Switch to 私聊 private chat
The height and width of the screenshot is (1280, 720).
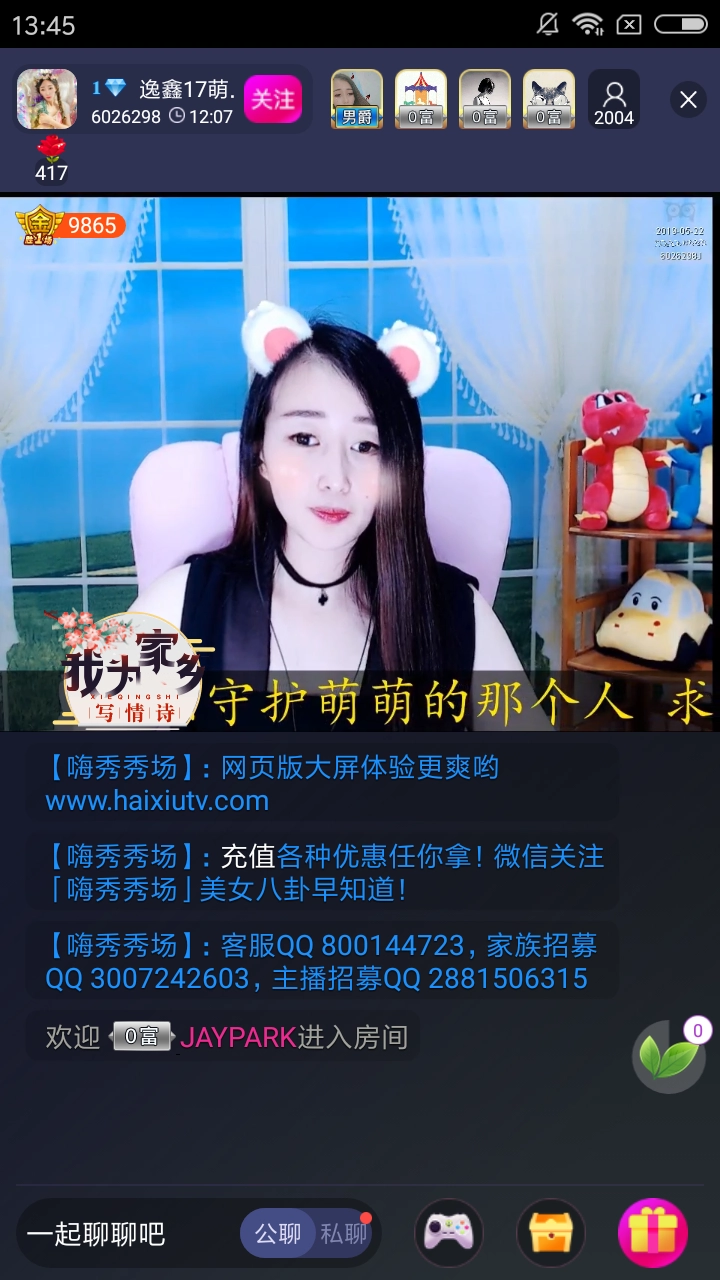pyautogui.click(x=343, y=1234)
